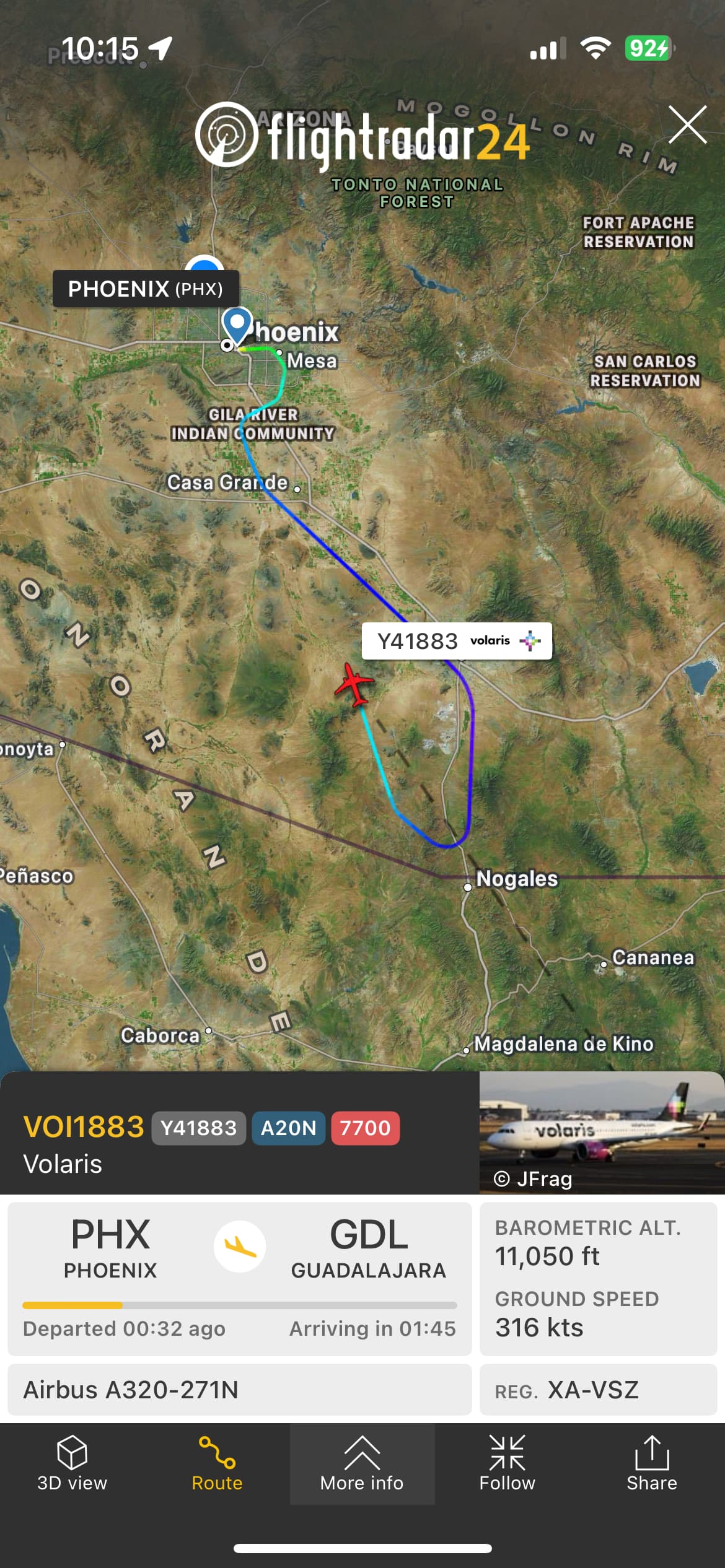
Task: Open the PHX to GDL route card
Action: (239, 1278)
